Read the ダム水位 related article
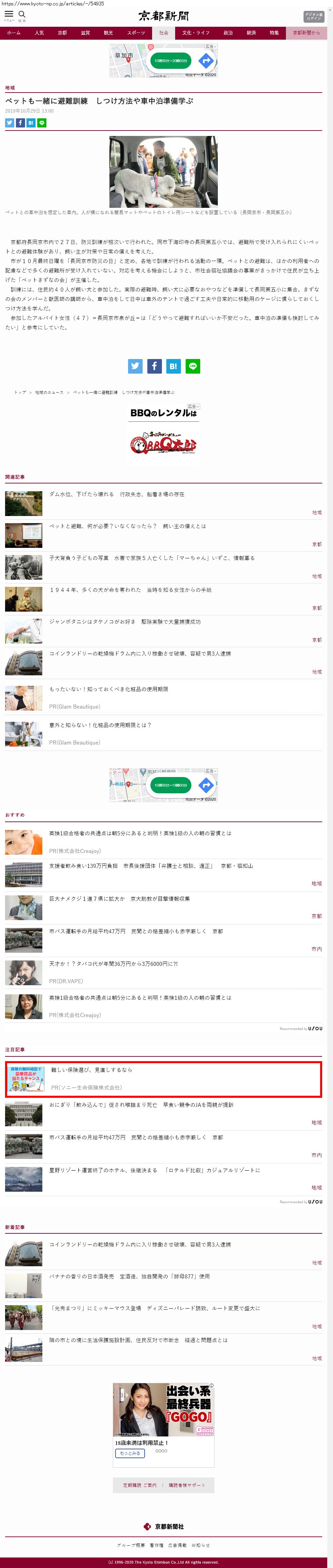333x1568 pixels. 117,494
